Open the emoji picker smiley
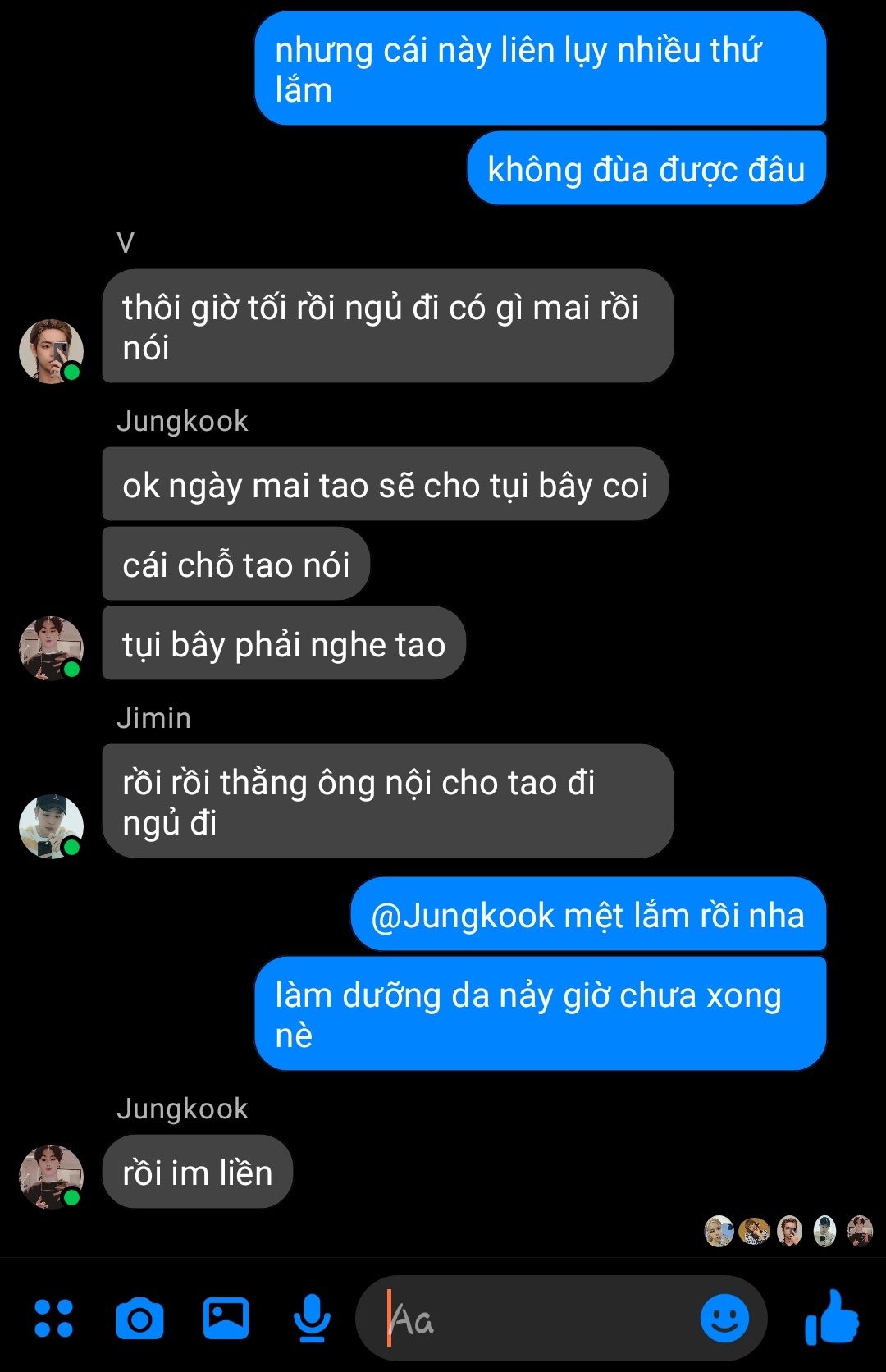Screen dimensions: 886x1372 click(x=724, y=1319)
